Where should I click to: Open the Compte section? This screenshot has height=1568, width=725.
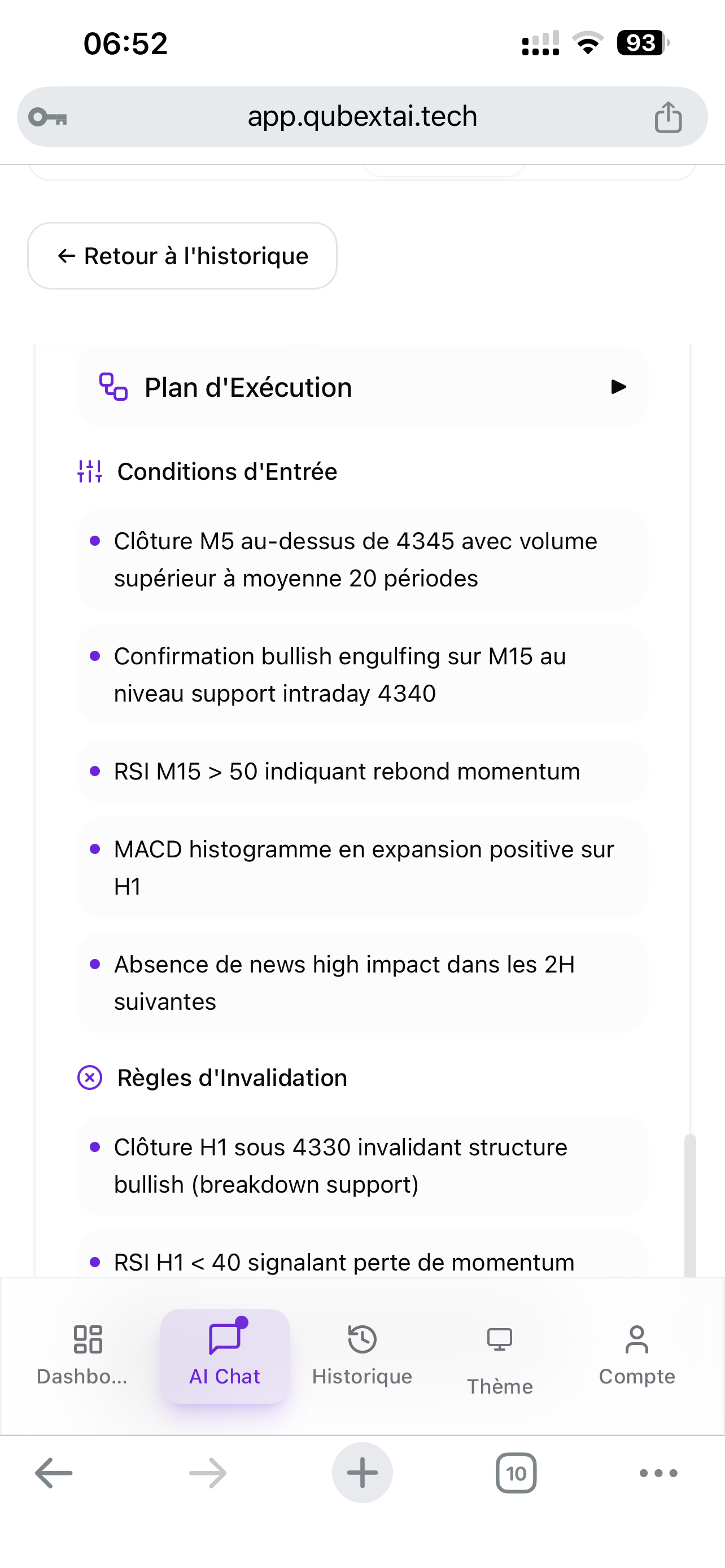pyautogui.click(x=637, y=1357)
